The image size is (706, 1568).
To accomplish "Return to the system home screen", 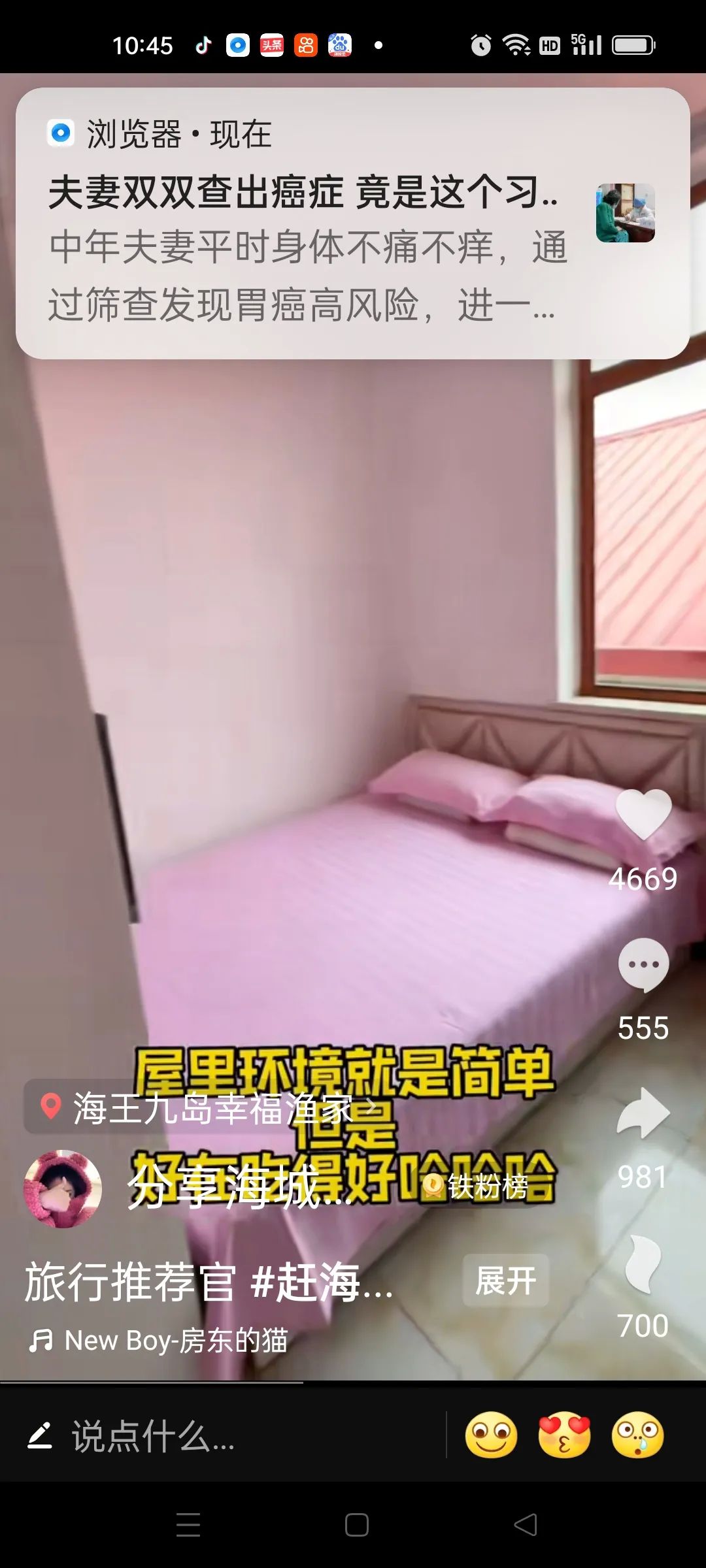I will (x=356, y=1525).
